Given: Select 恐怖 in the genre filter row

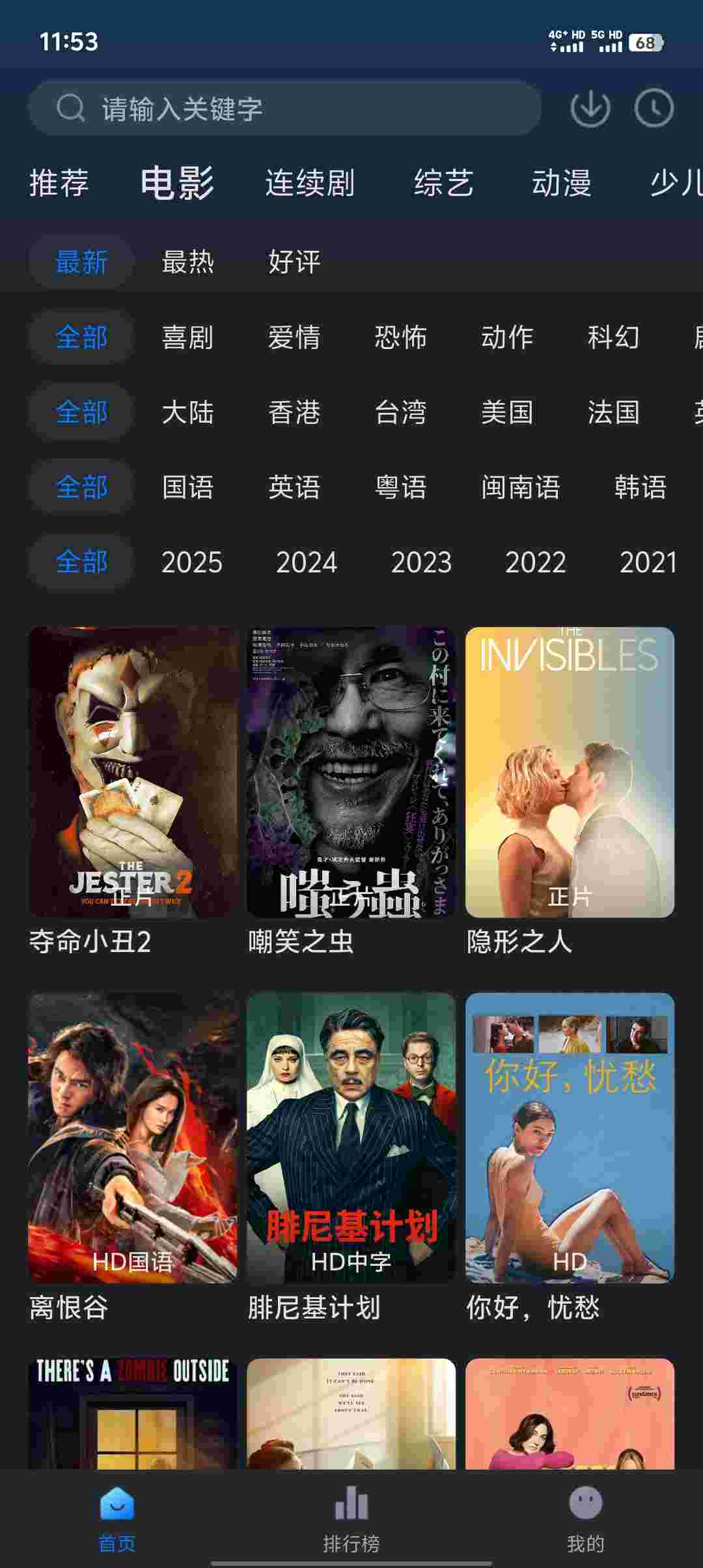Looking at the screenshot, I should click(x=401, y=338).
